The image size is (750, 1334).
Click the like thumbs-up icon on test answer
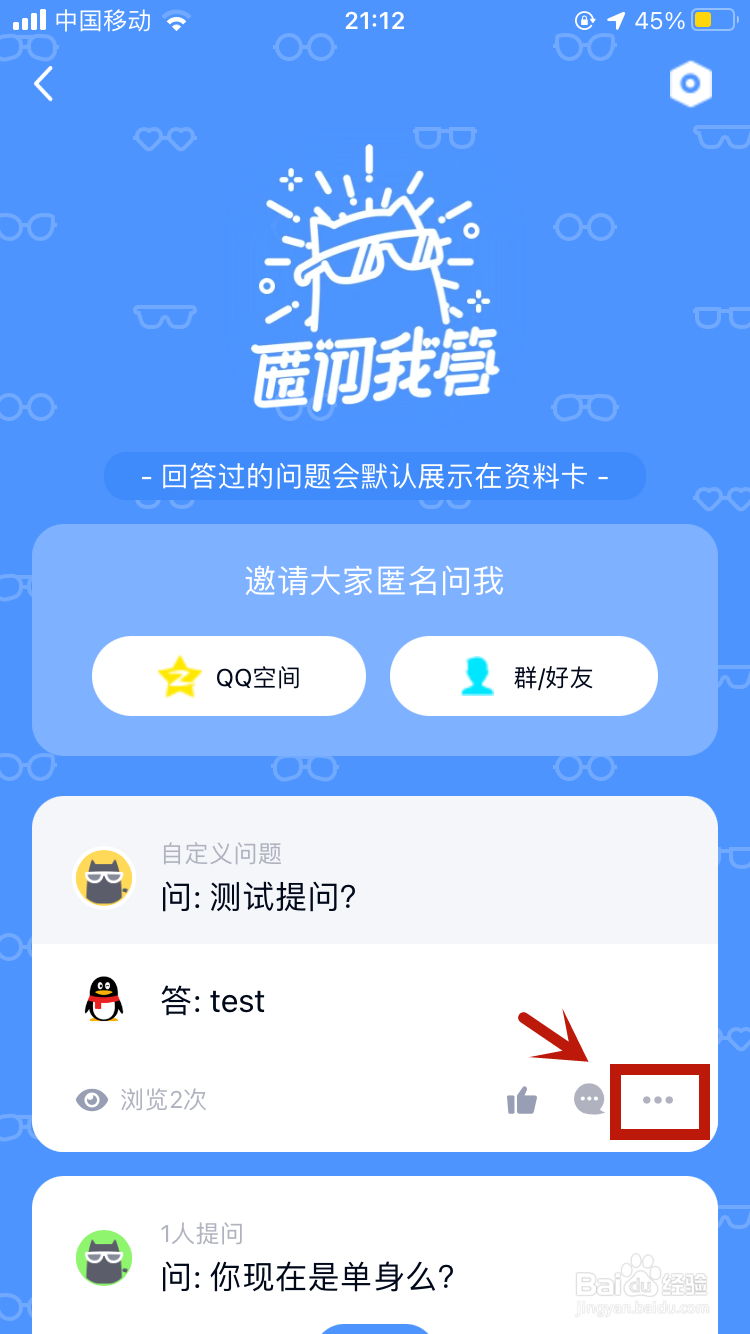coord(522,1100)
